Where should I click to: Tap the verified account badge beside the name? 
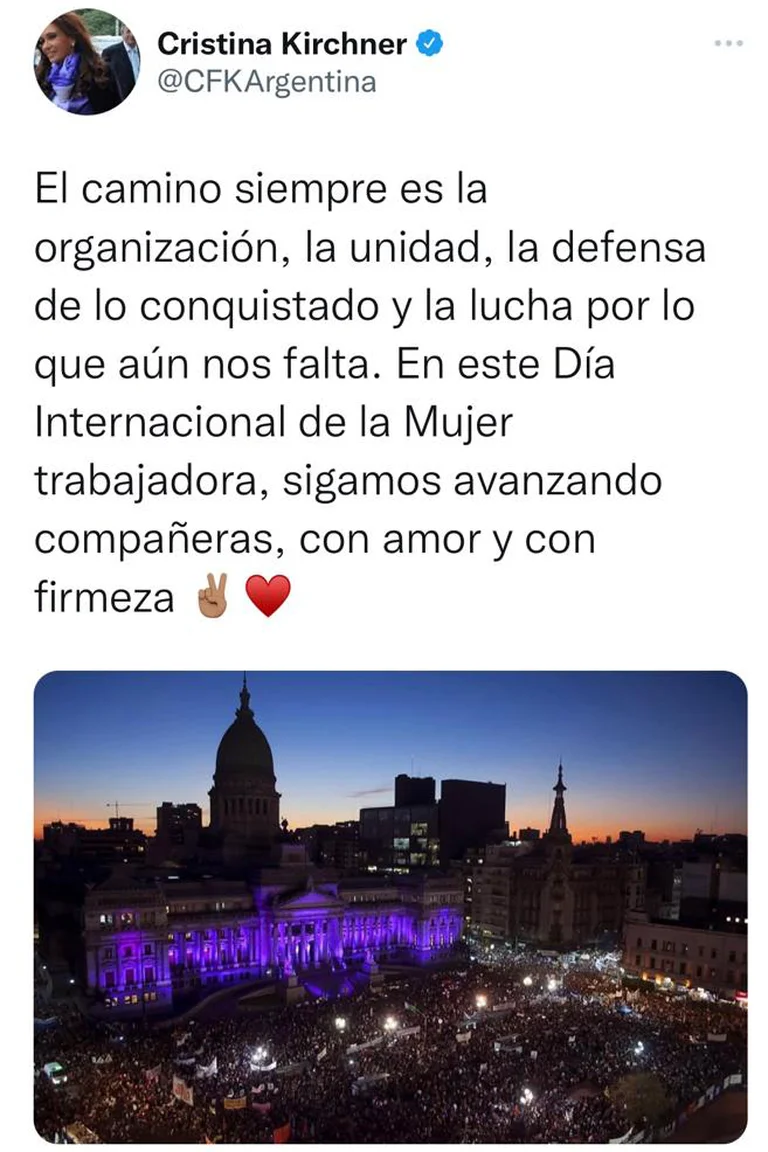click(430, 42)
